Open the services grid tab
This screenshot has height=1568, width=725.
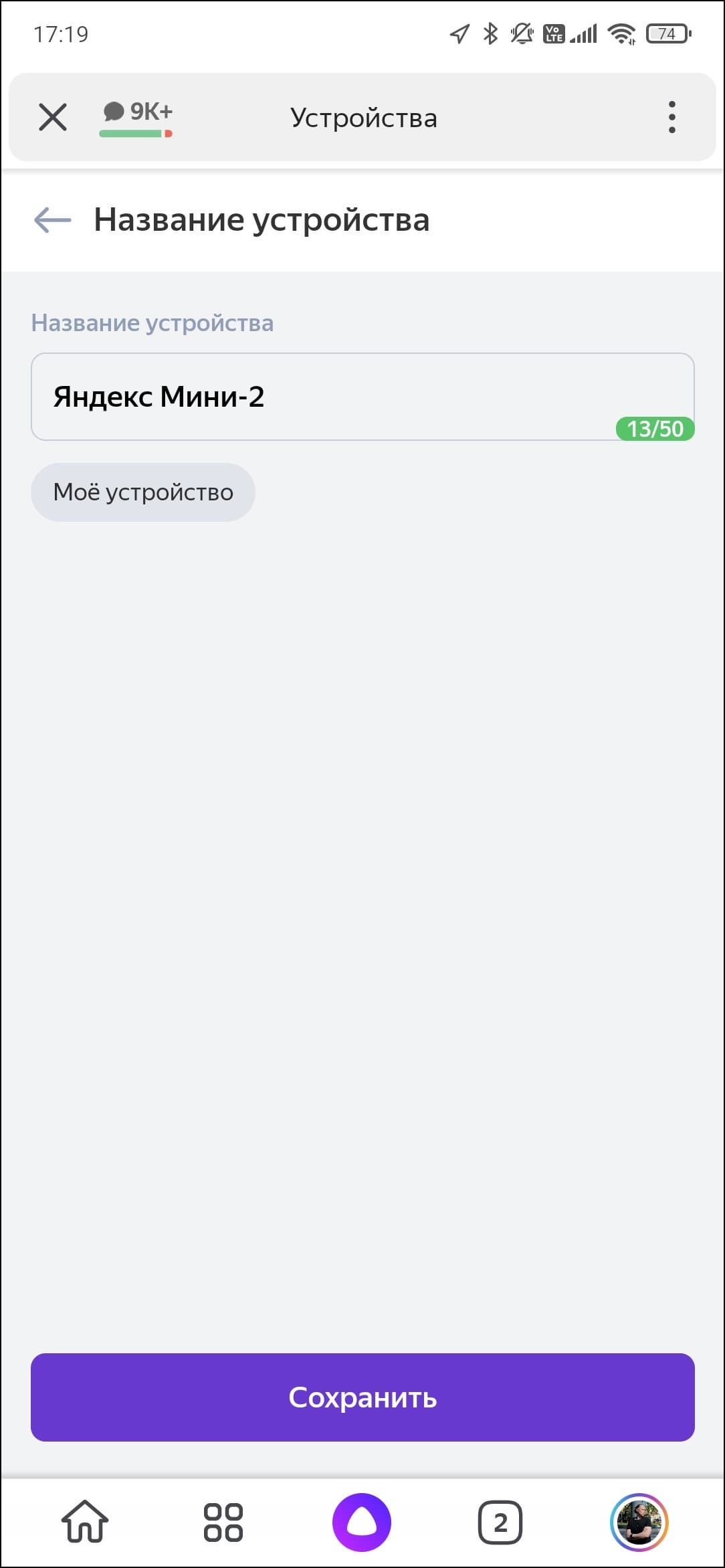click(223, 1522)
